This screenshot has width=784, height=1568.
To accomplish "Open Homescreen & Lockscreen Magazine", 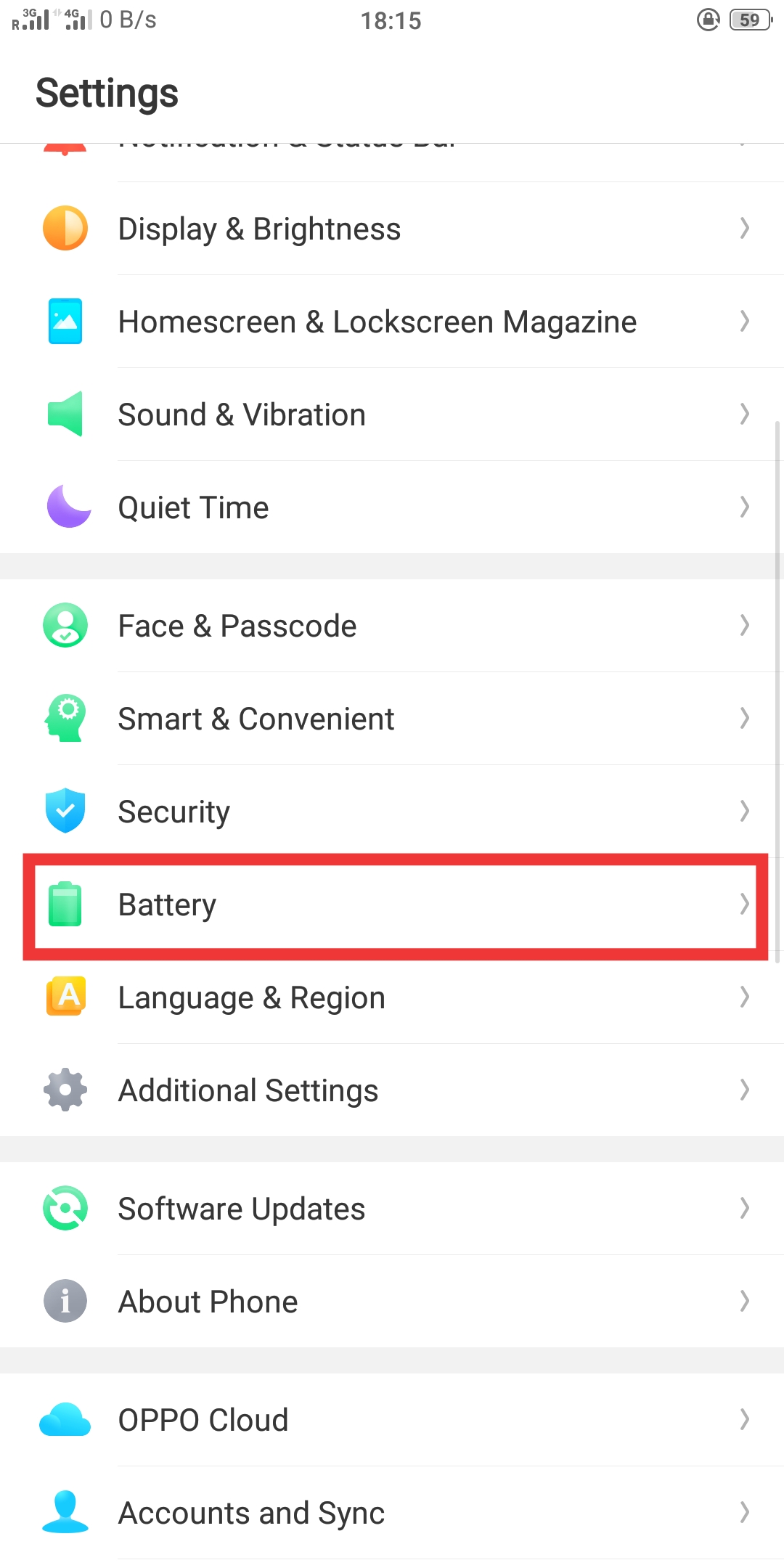I will click(392, 322).
